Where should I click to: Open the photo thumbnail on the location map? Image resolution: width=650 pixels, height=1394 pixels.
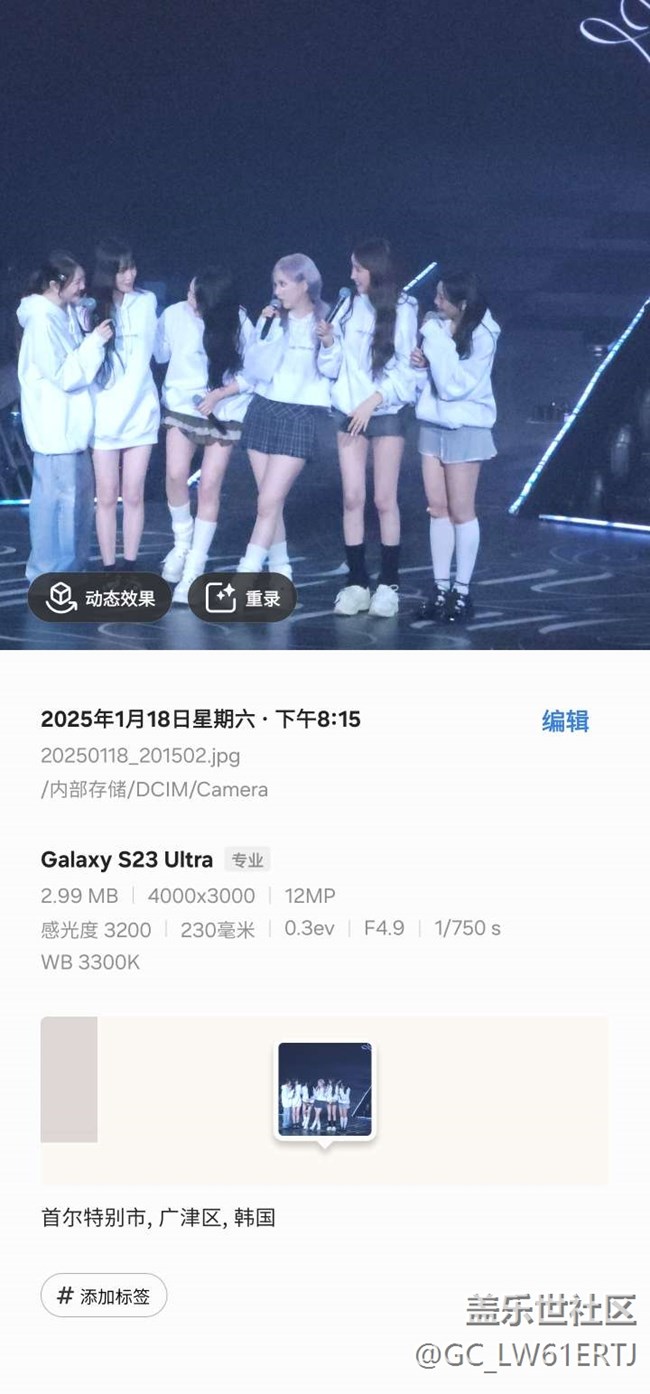point(325,1090)
